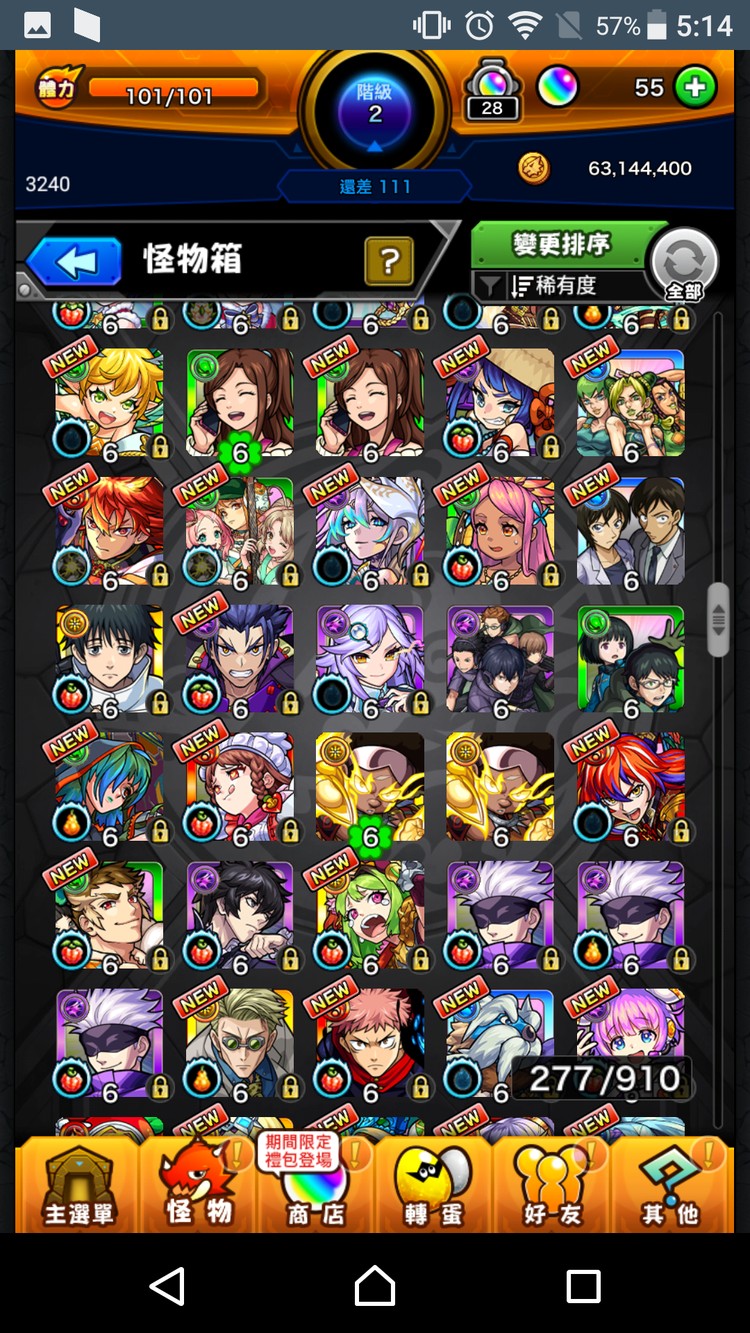Open the 好友 friends tab

552,1187
